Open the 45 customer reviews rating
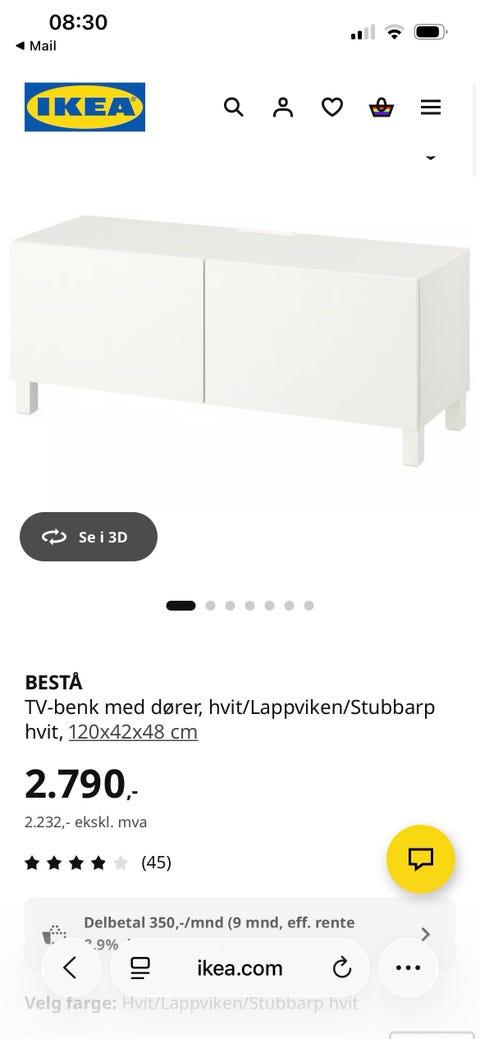480x1039 pixels. pos(97,863)
